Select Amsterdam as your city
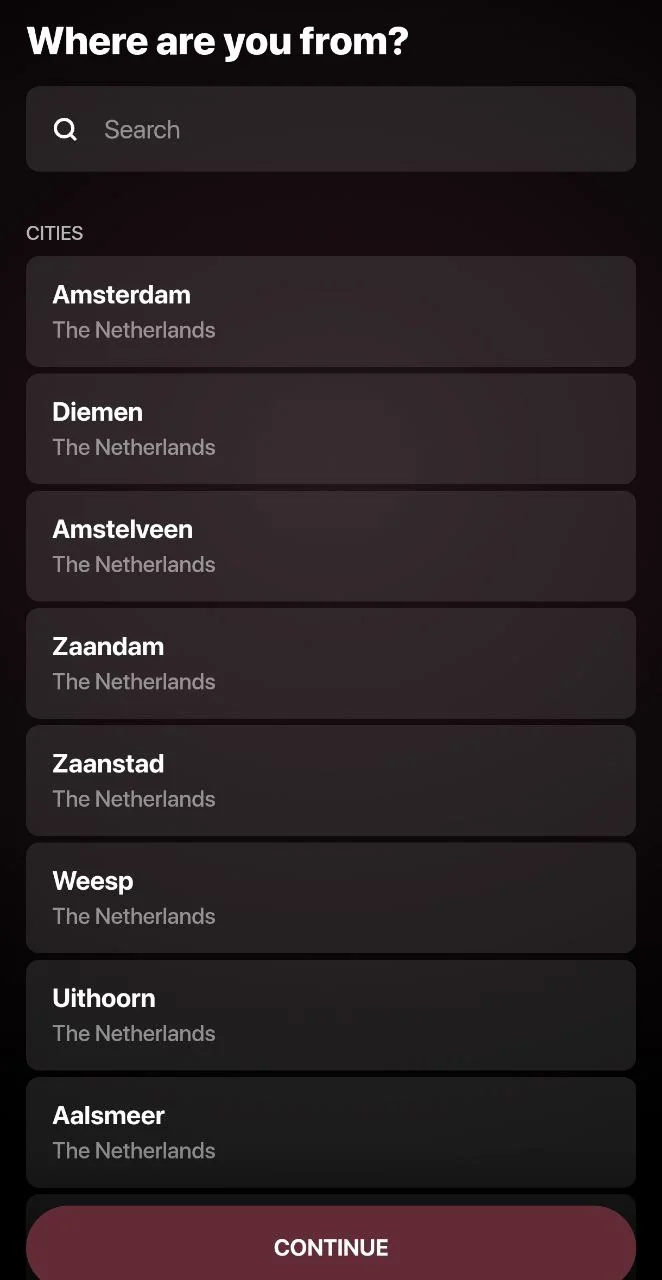Screen dimensions: 662x1280 point(331,311)
